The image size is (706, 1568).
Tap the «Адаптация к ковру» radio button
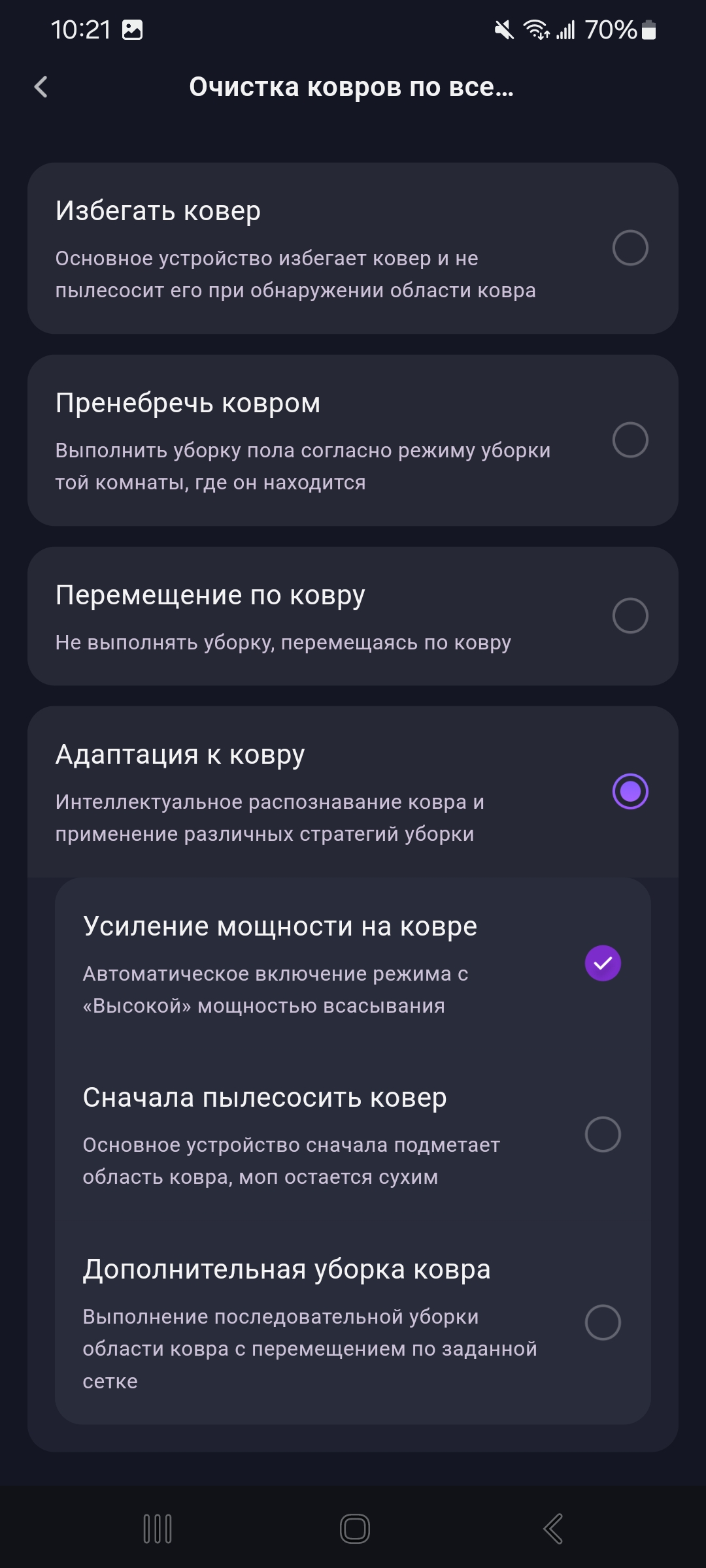coord(630,791)
